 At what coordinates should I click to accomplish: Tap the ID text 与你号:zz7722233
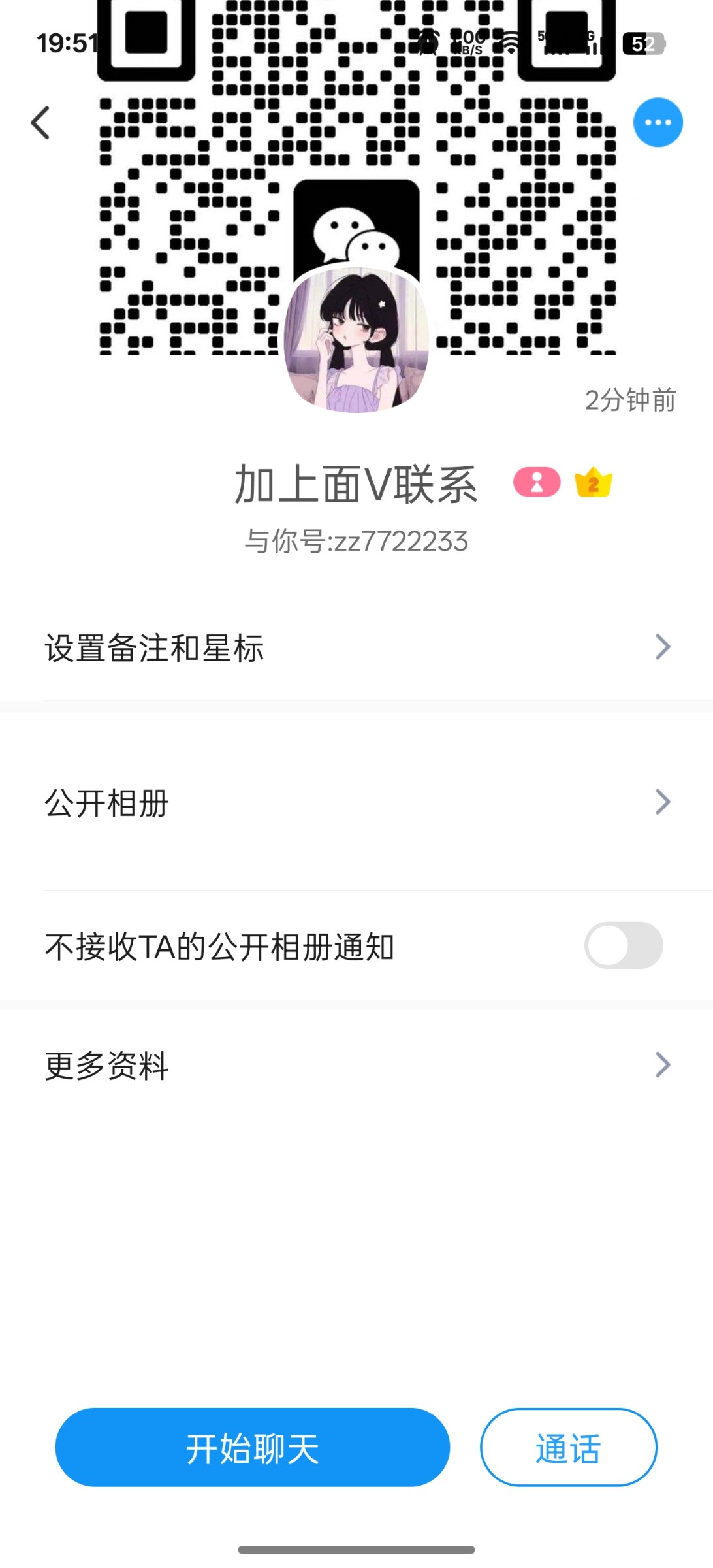pyautogui.click(x=356, y=540)
